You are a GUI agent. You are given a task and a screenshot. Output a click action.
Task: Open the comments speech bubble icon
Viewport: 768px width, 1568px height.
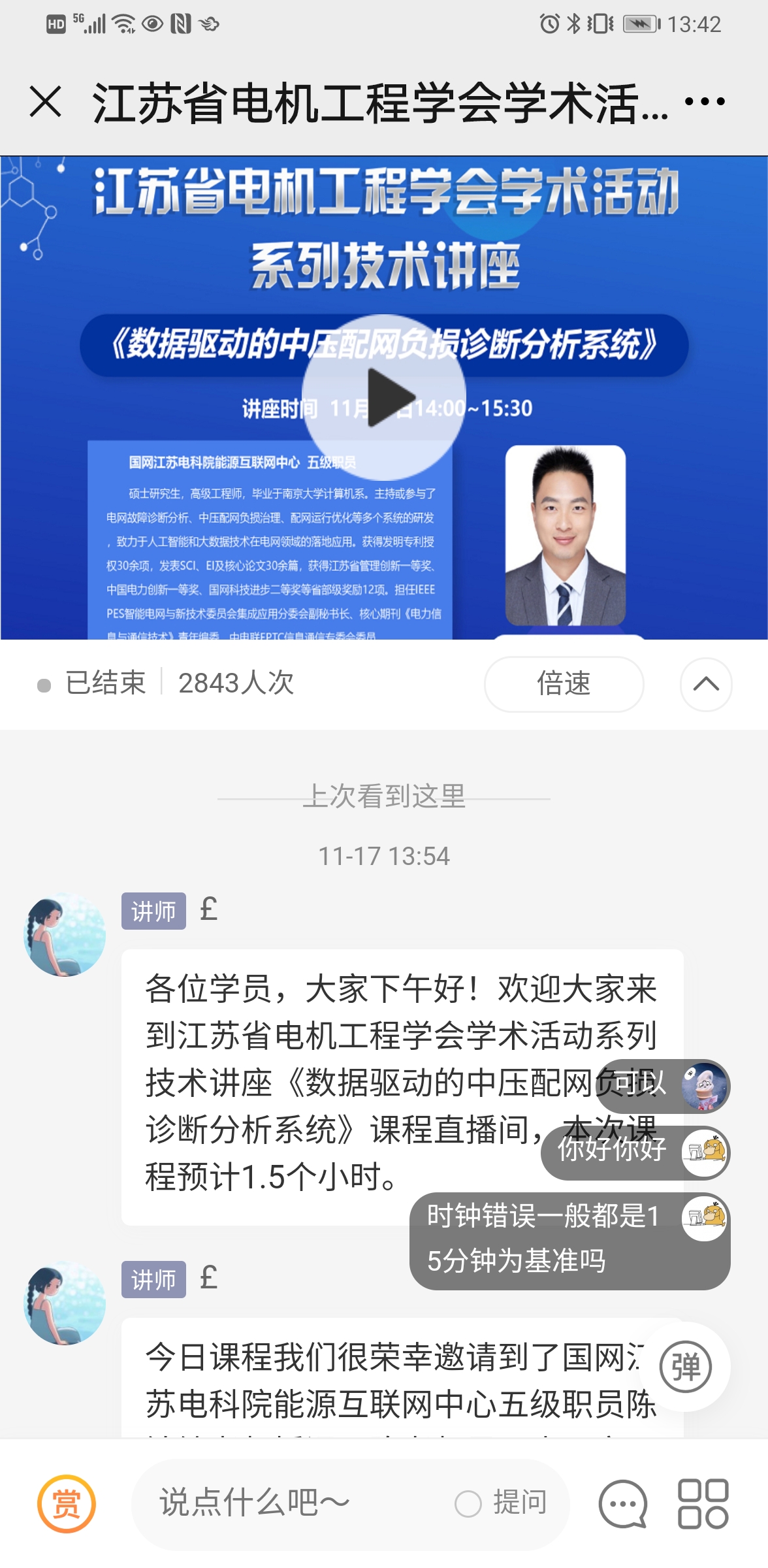tap(623, 1503)
